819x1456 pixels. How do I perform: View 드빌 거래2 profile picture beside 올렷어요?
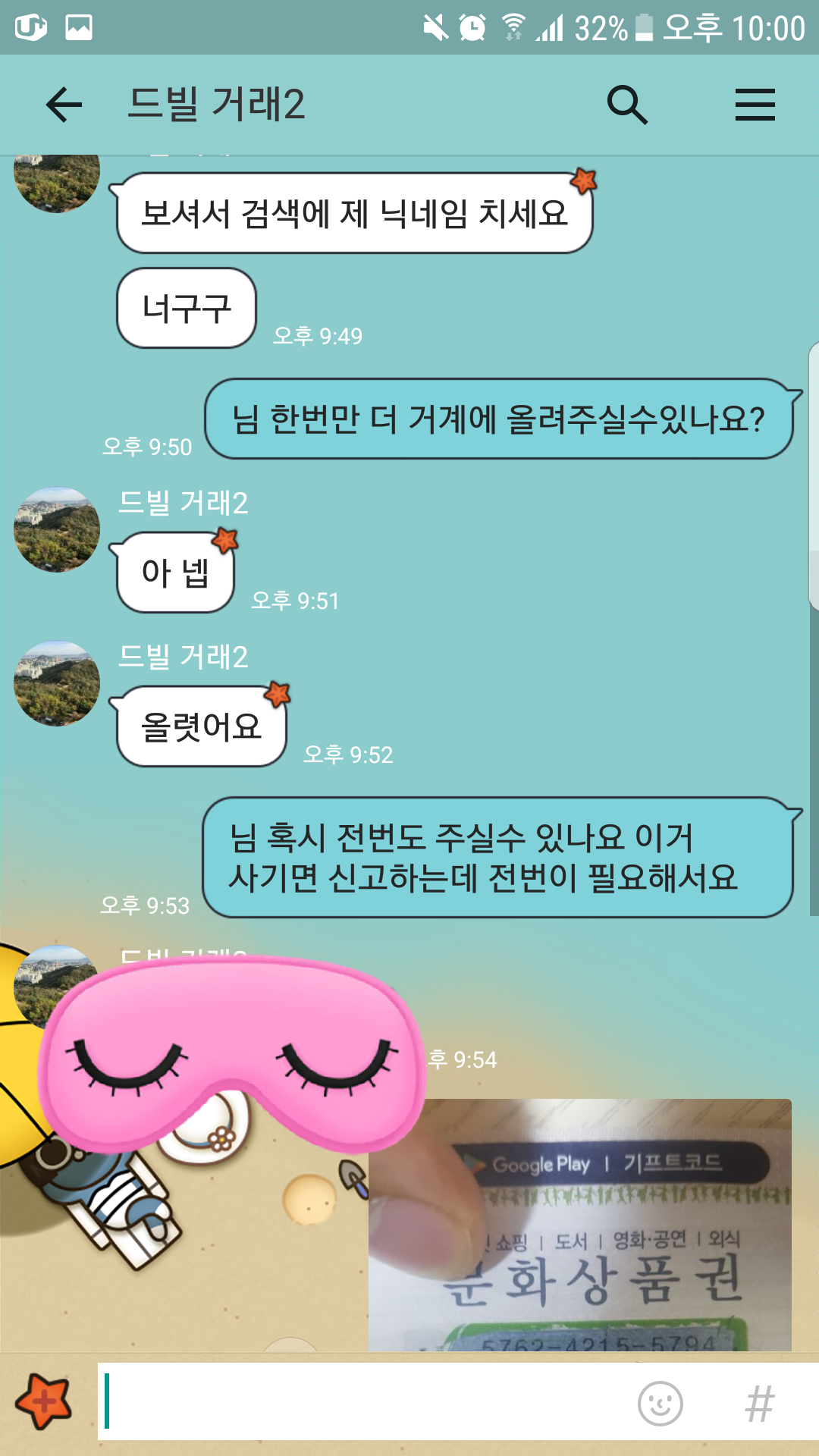[x=57, y=683]
